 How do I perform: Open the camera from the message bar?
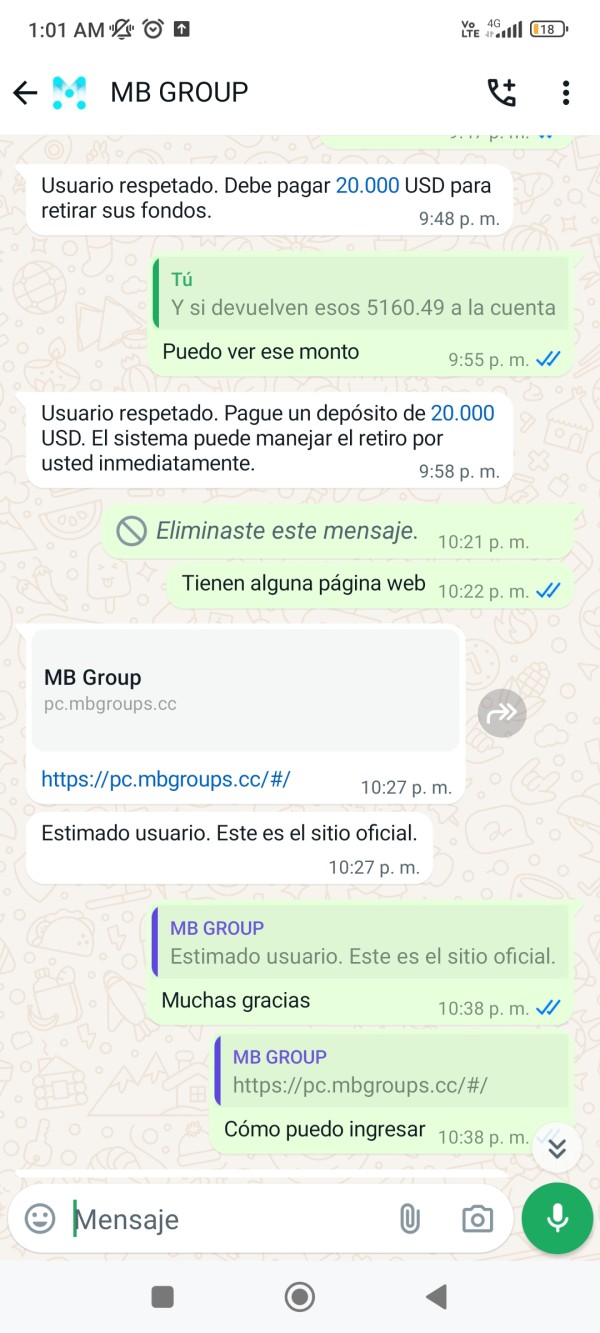[x=477, y=1219]
